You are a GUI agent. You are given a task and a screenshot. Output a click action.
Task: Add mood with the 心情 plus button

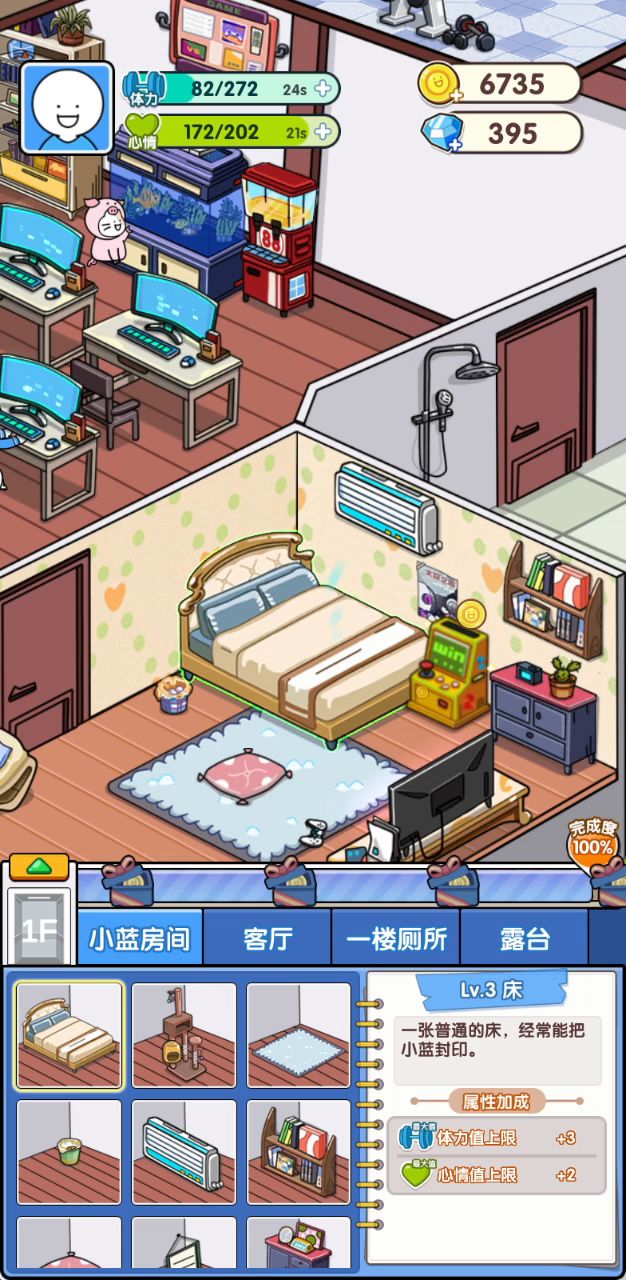pos(322,130)
